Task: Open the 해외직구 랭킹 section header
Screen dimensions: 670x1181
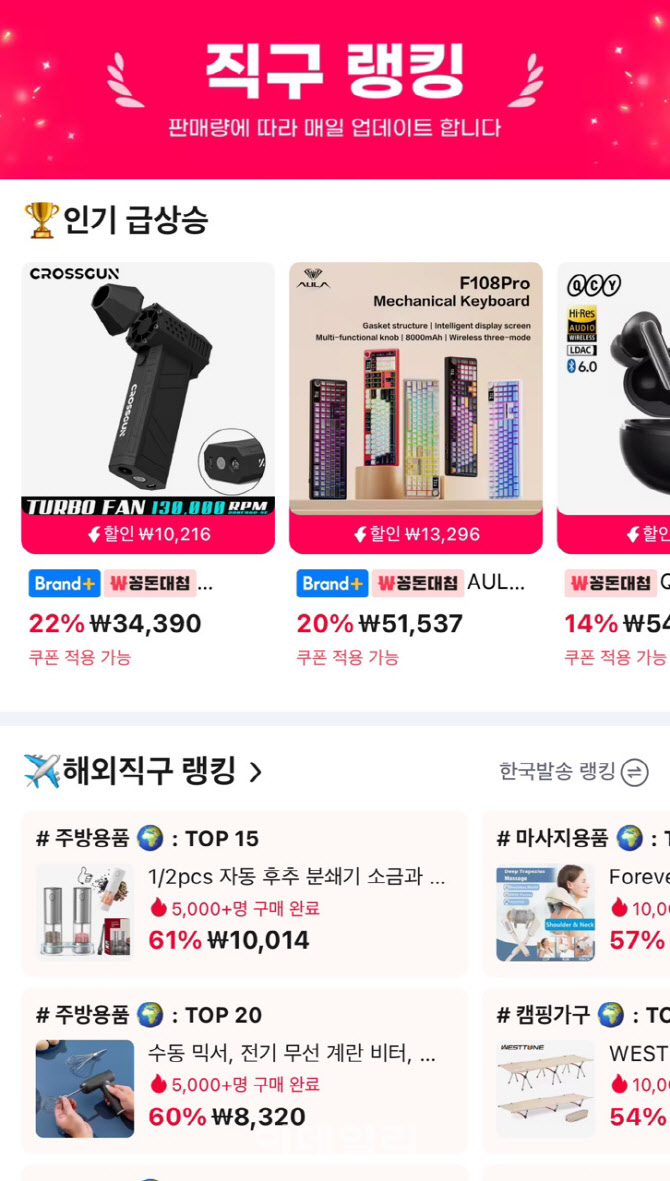Action: pyautogui.click(x=143, y=771)
